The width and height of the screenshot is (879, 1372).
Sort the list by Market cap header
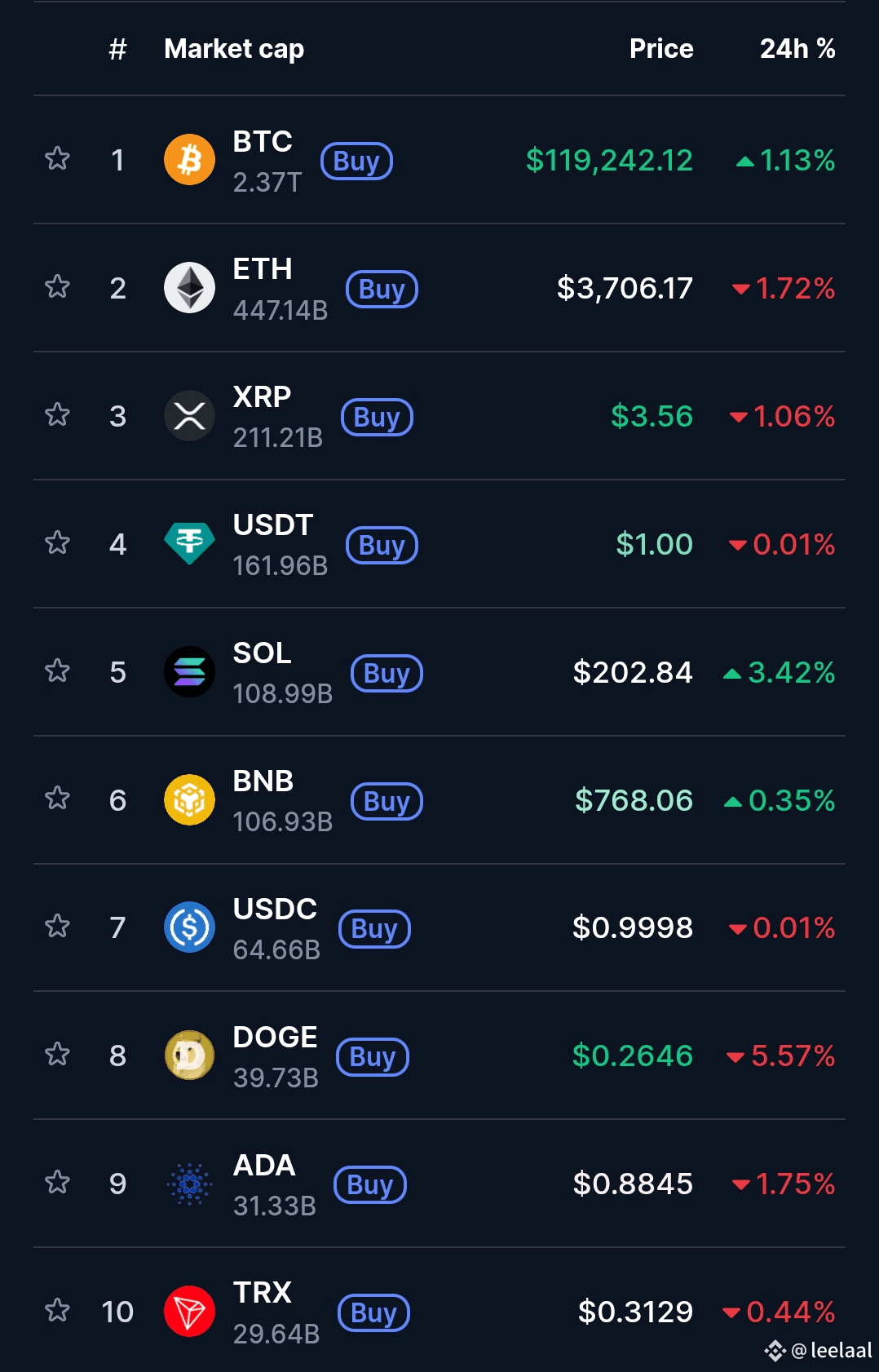(234, 49)
